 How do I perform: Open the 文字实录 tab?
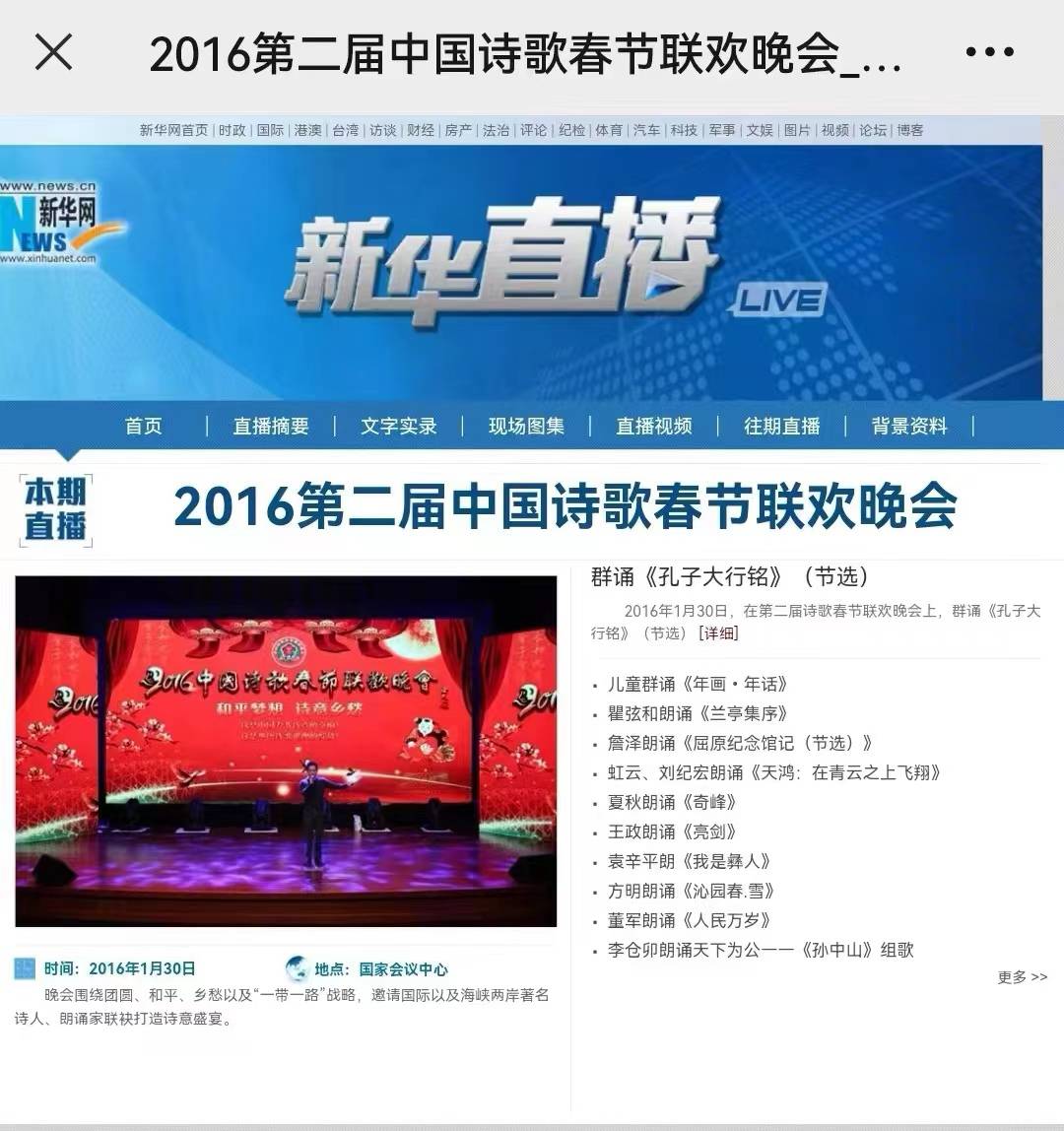point(398,426)
